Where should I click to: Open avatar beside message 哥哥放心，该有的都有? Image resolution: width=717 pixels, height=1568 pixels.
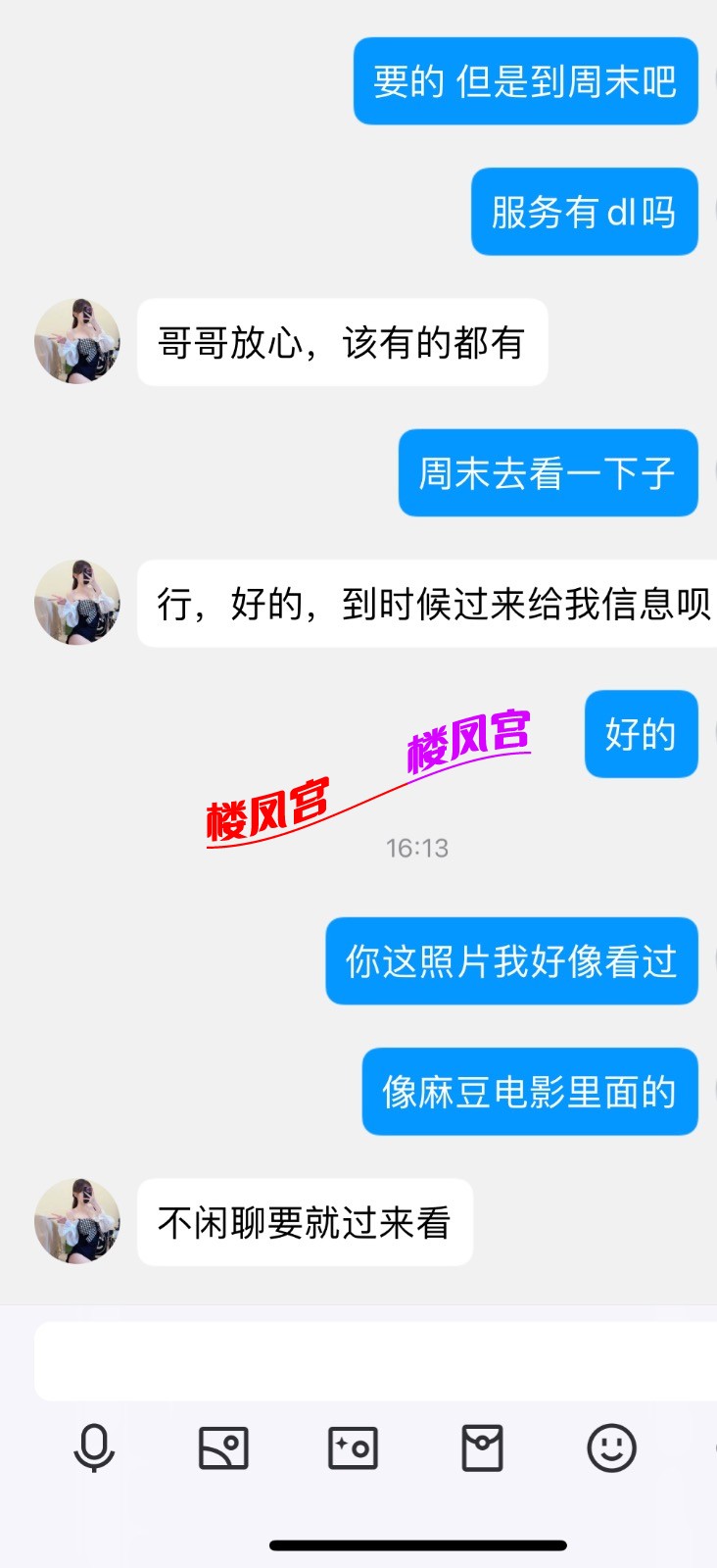(77, 341)
